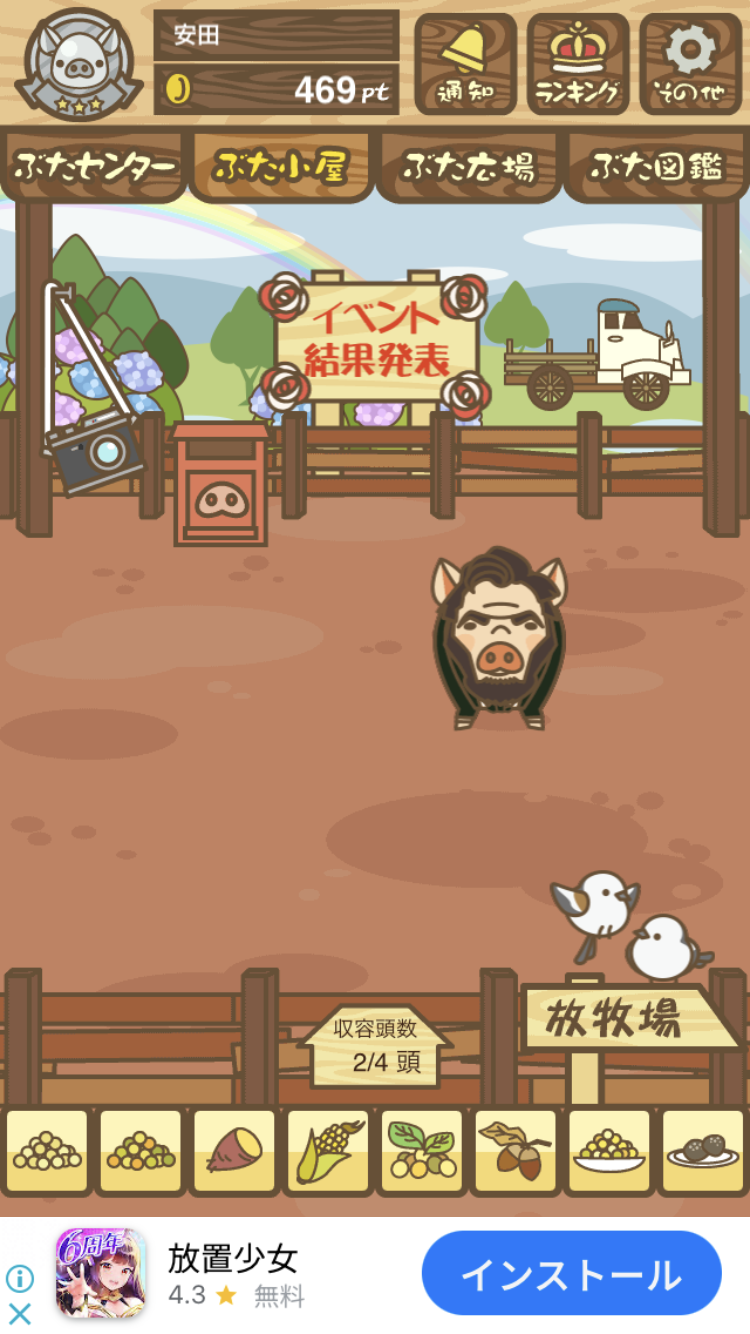Select the dark dumplings plate feed
Image resolution: width=750 pixels, height=1334 pixels.
pyautogui.click(x=703, y=1151)
